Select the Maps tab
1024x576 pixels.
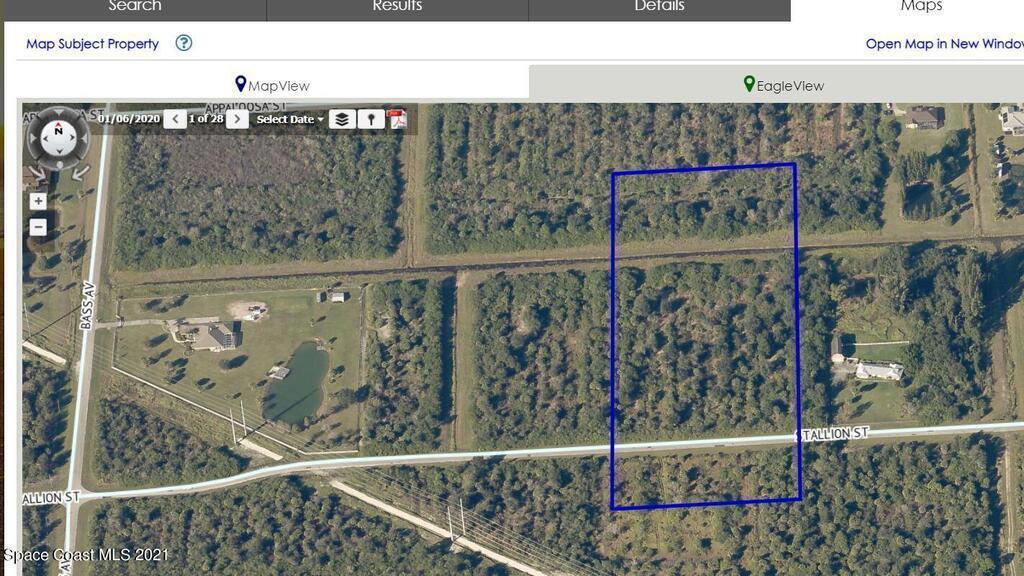point(920,7)
